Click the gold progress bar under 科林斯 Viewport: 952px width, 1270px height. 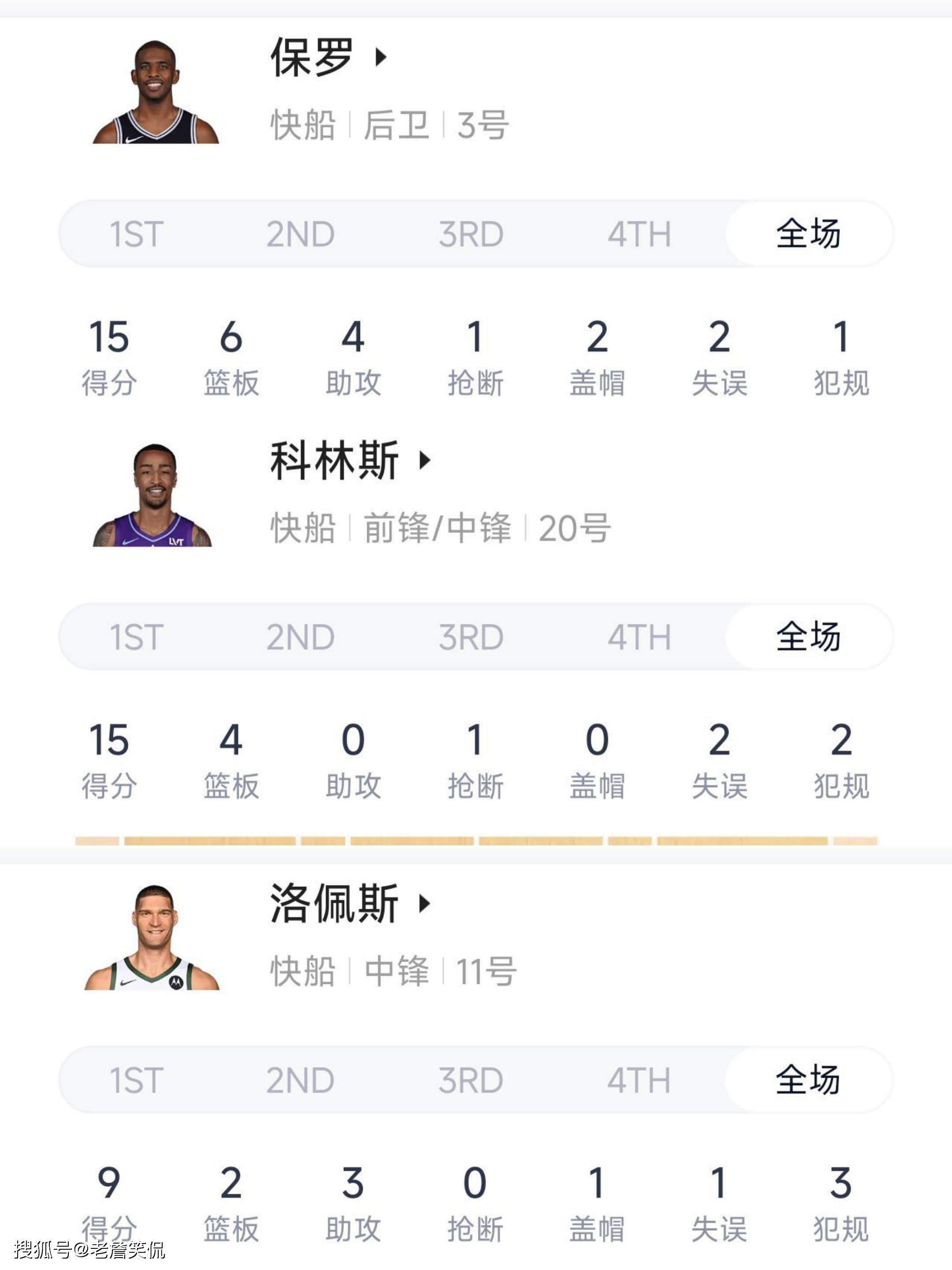point(476,840)
